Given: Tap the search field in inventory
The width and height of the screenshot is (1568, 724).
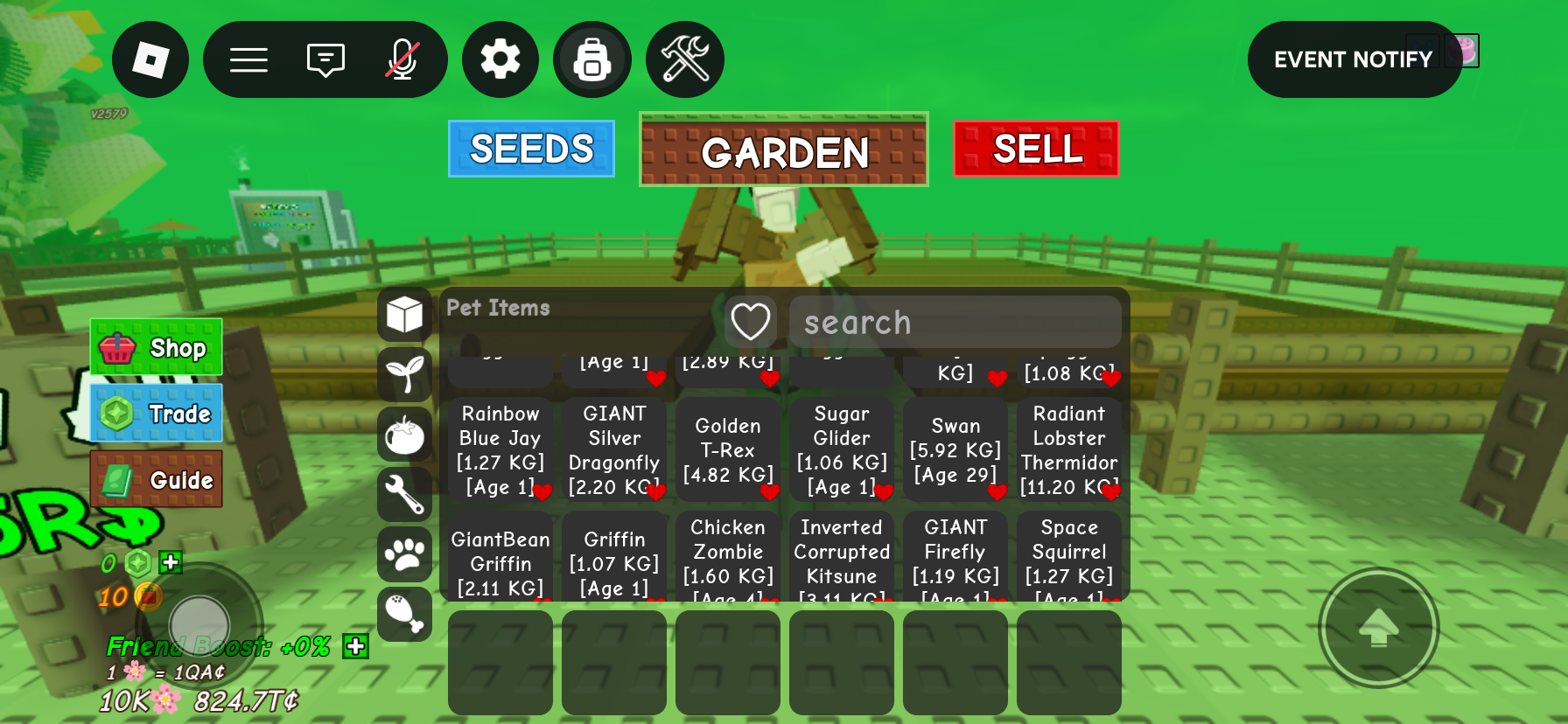Looking at the screenshot, I should click(954, 322).
